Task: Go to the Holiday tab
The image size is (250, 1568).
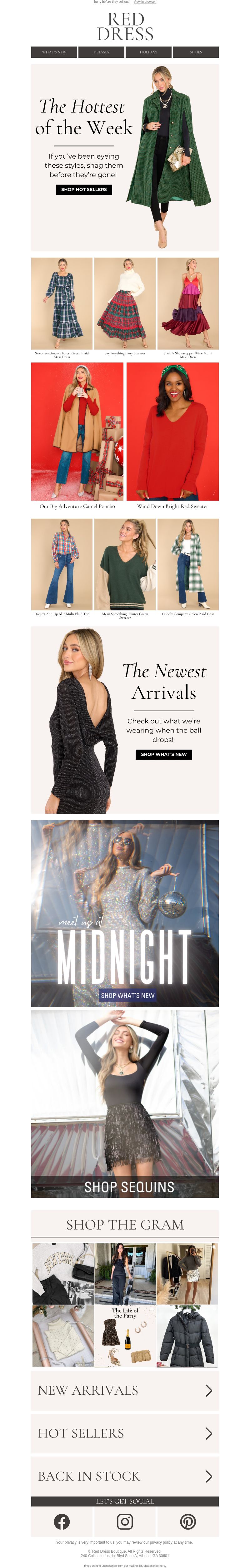Action: 148,52
